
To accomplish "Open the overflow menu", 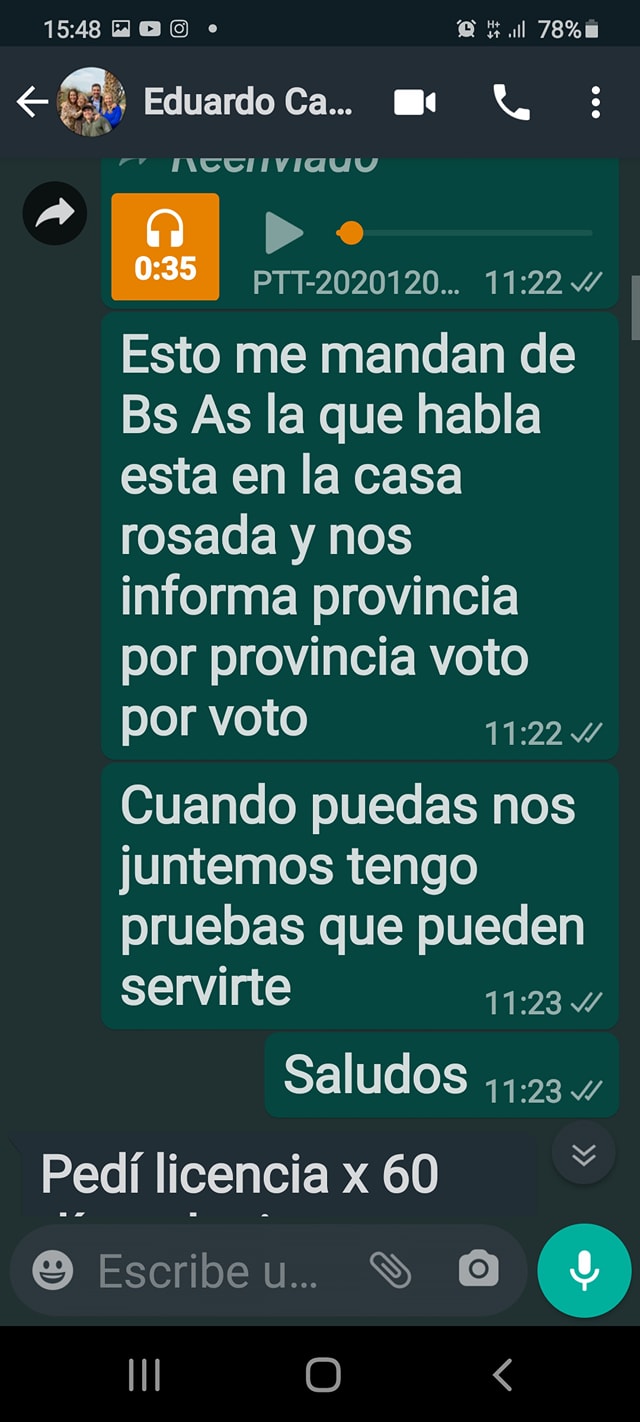I will [x=595, y=102].
